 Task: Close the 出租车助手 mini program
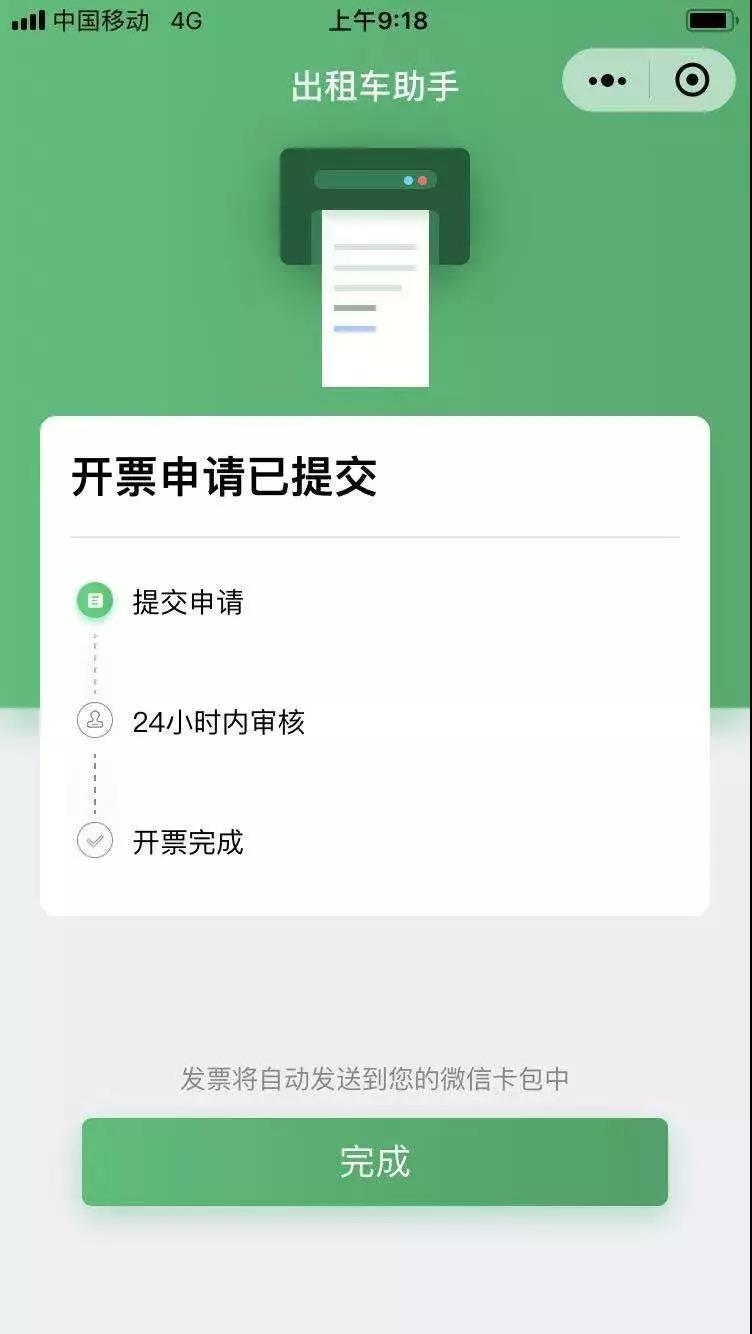click(692, 80)
